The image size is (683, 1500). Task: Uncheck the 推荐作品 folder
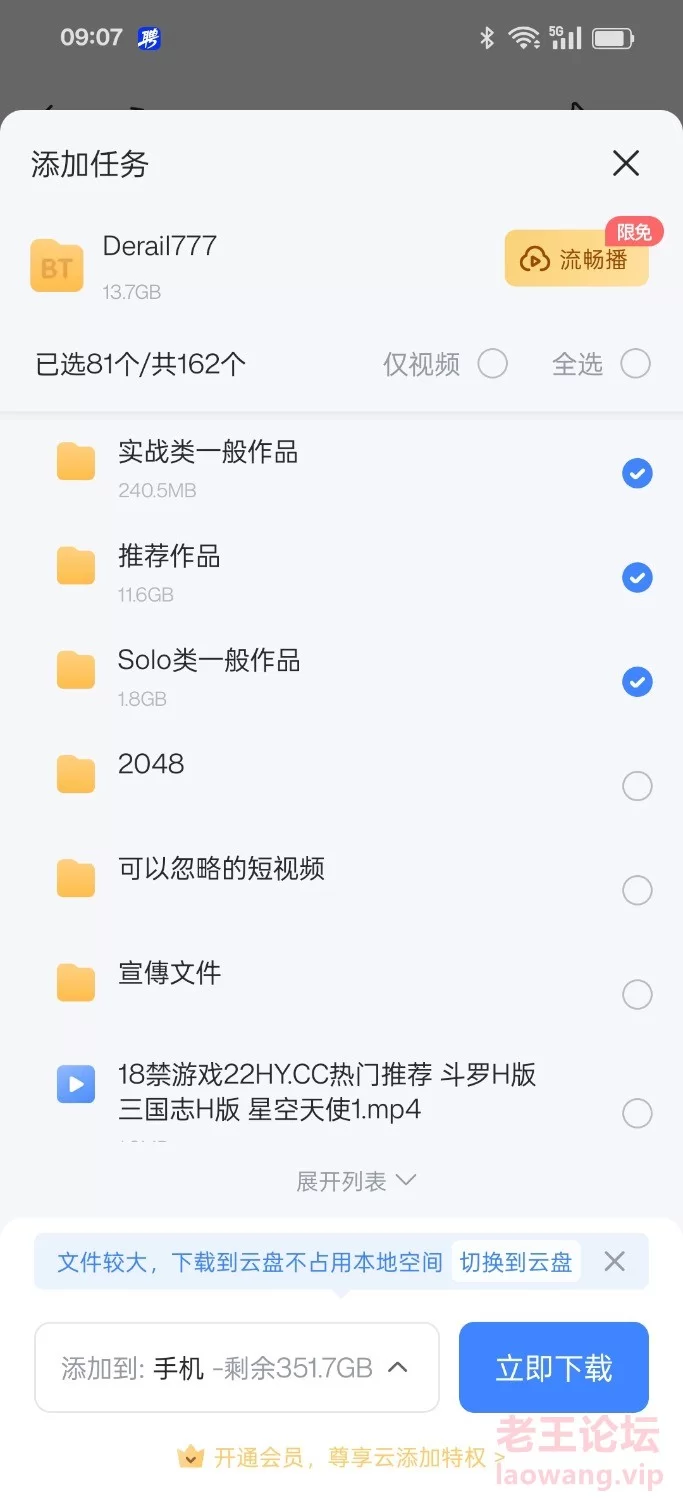click(637, 577)
